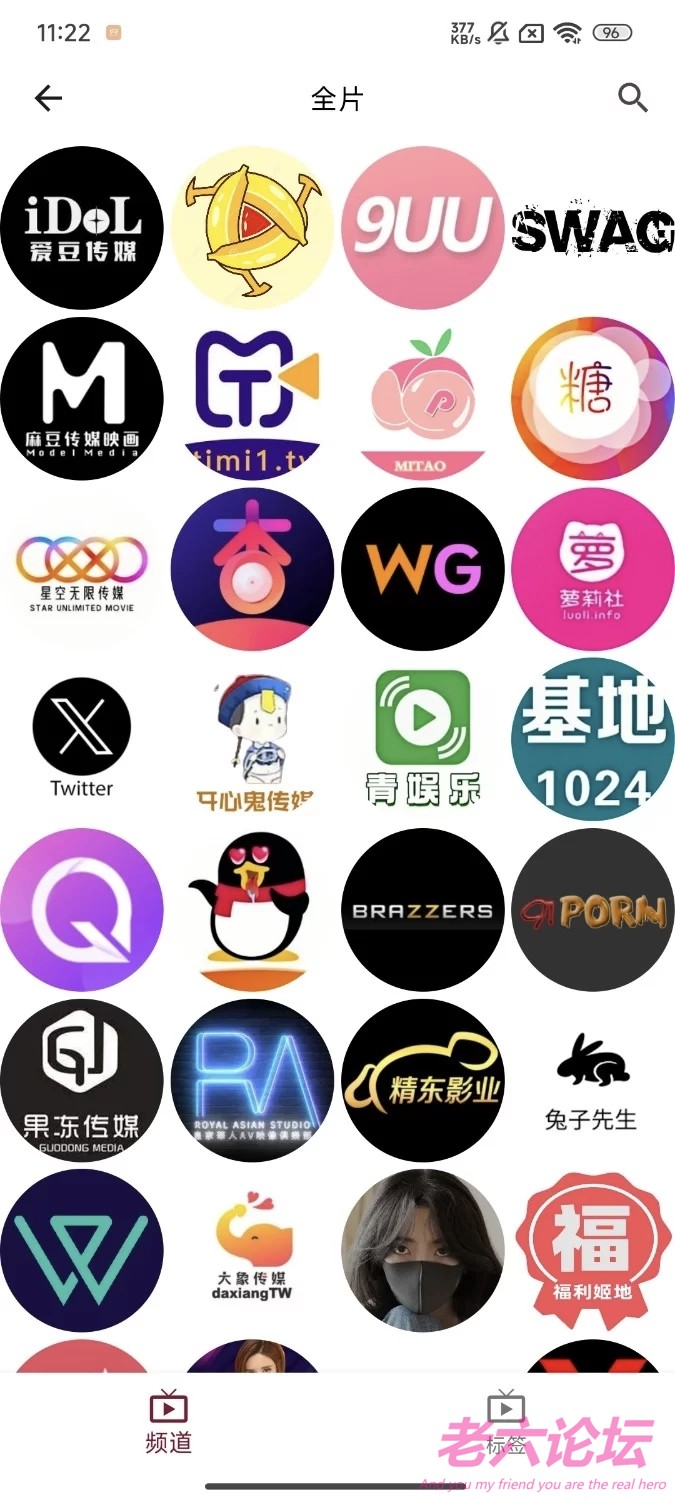Open the 爱豆传媒 iDoL channel tile
Screen dimensions: 675x1500
coord(82,228)
